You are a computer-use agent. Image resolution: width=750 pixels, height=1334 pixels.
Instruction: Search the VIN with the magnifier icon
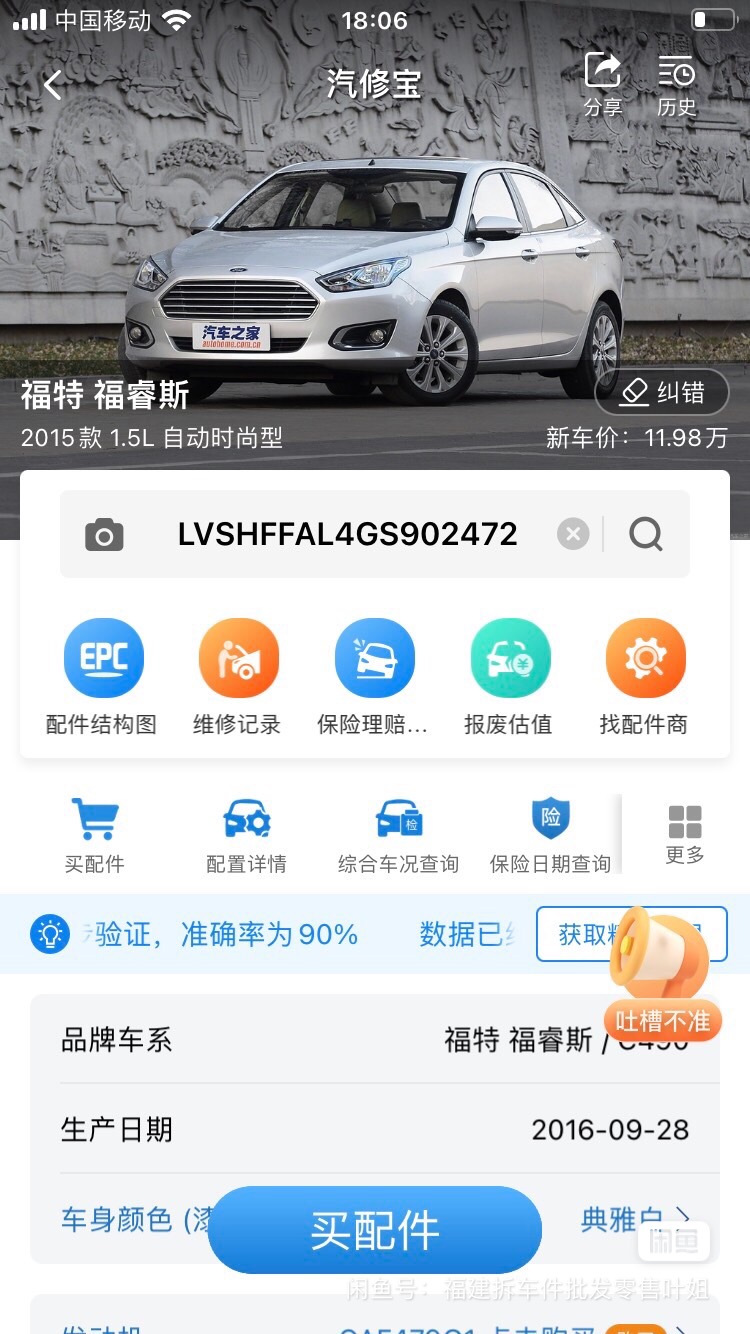coord(646,535)
